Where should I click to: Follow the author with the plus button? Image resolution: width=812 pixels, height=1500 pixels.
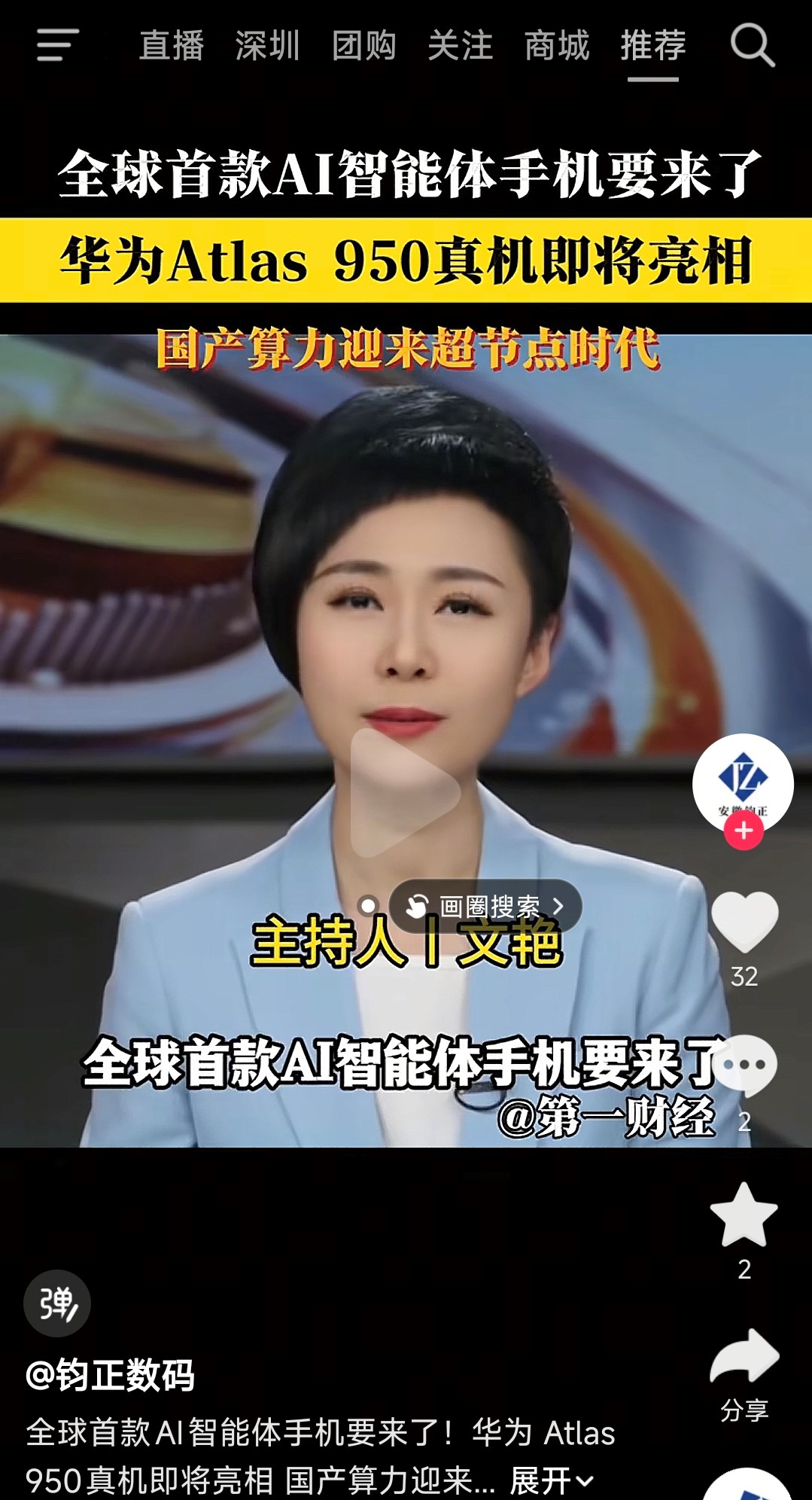coord(744,831)
